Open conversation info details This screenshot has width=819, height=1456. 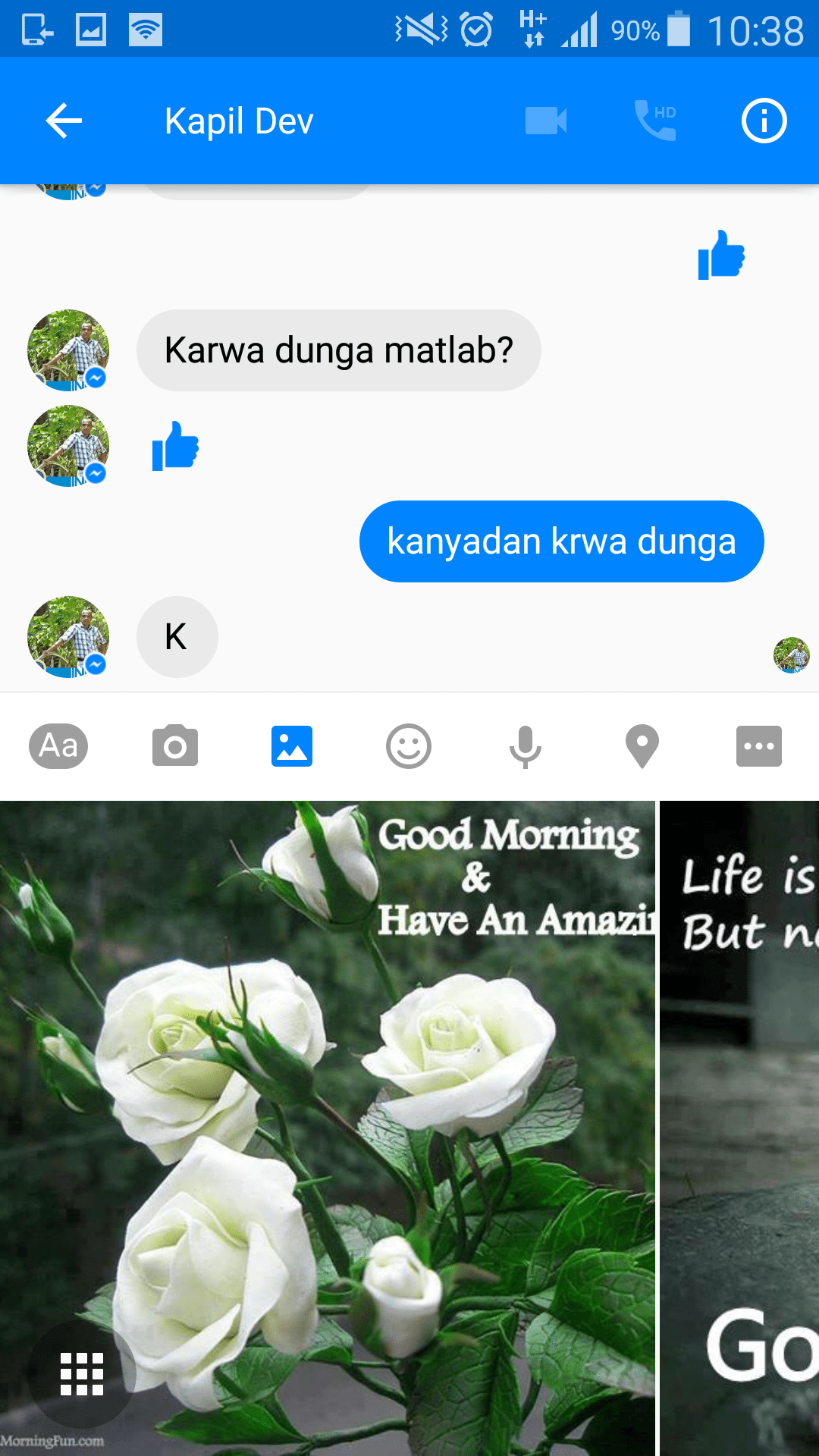pos(764,121)
